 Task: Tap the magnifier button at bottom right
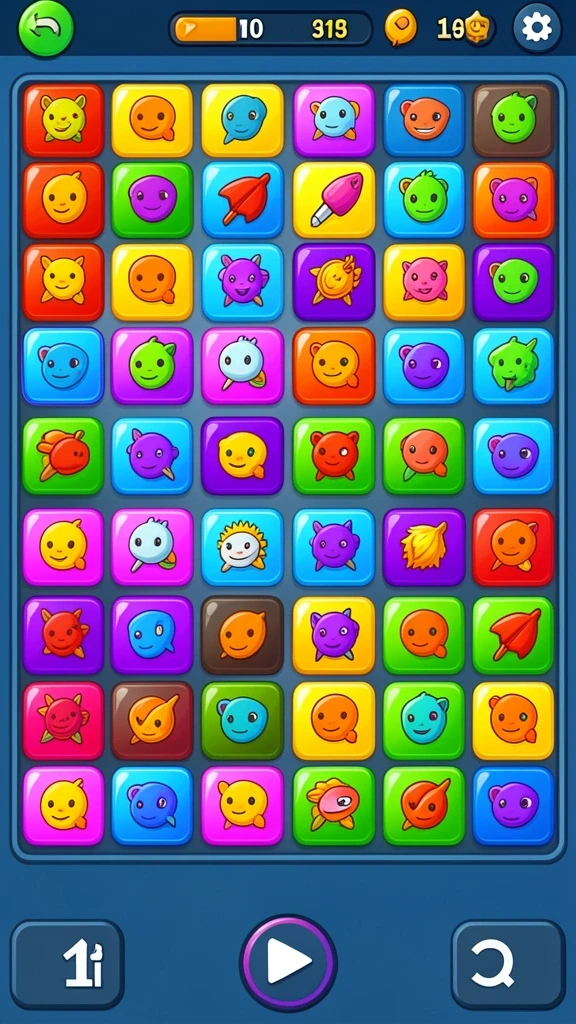pyautogui.click(x=508, y=965)
